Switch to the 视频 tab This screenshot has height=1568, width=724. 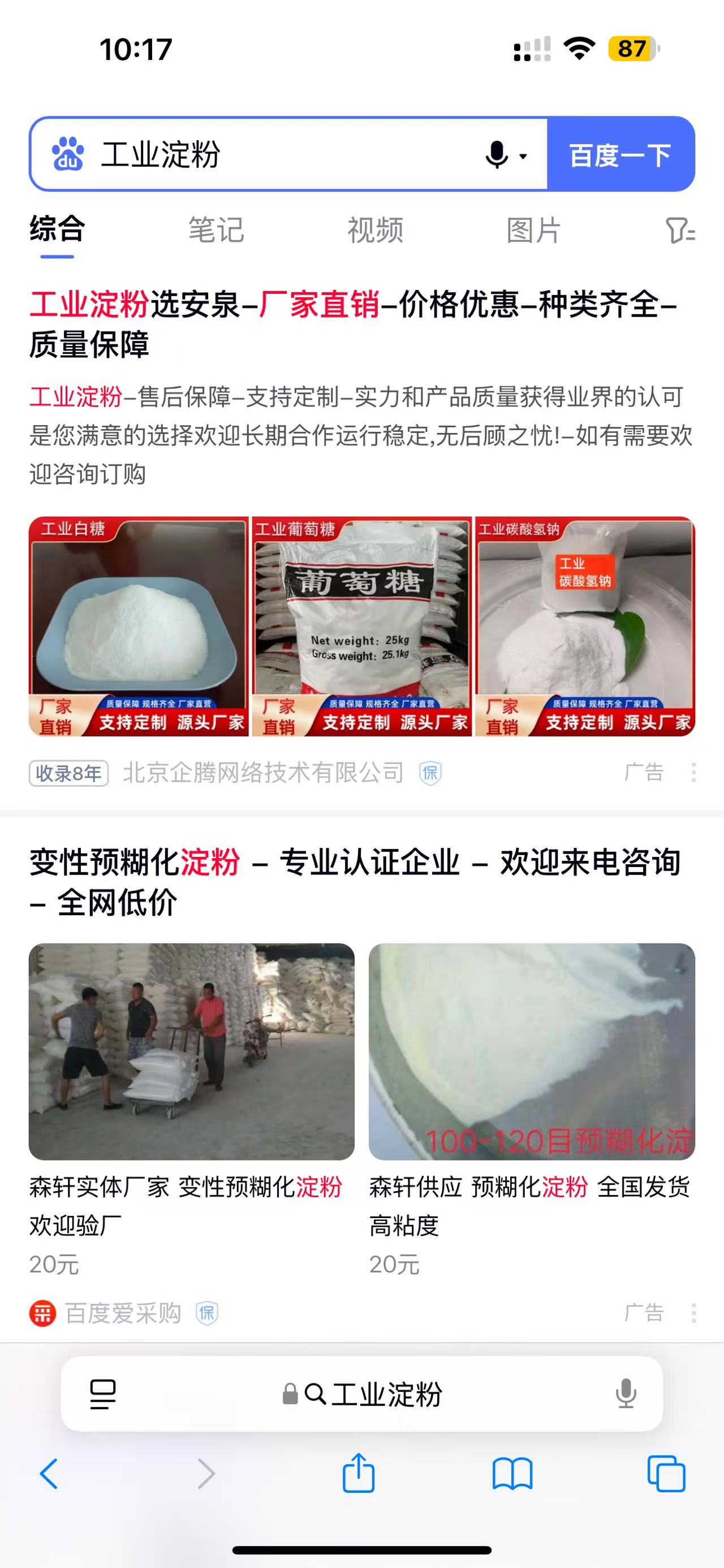click(x=375, y=231)
